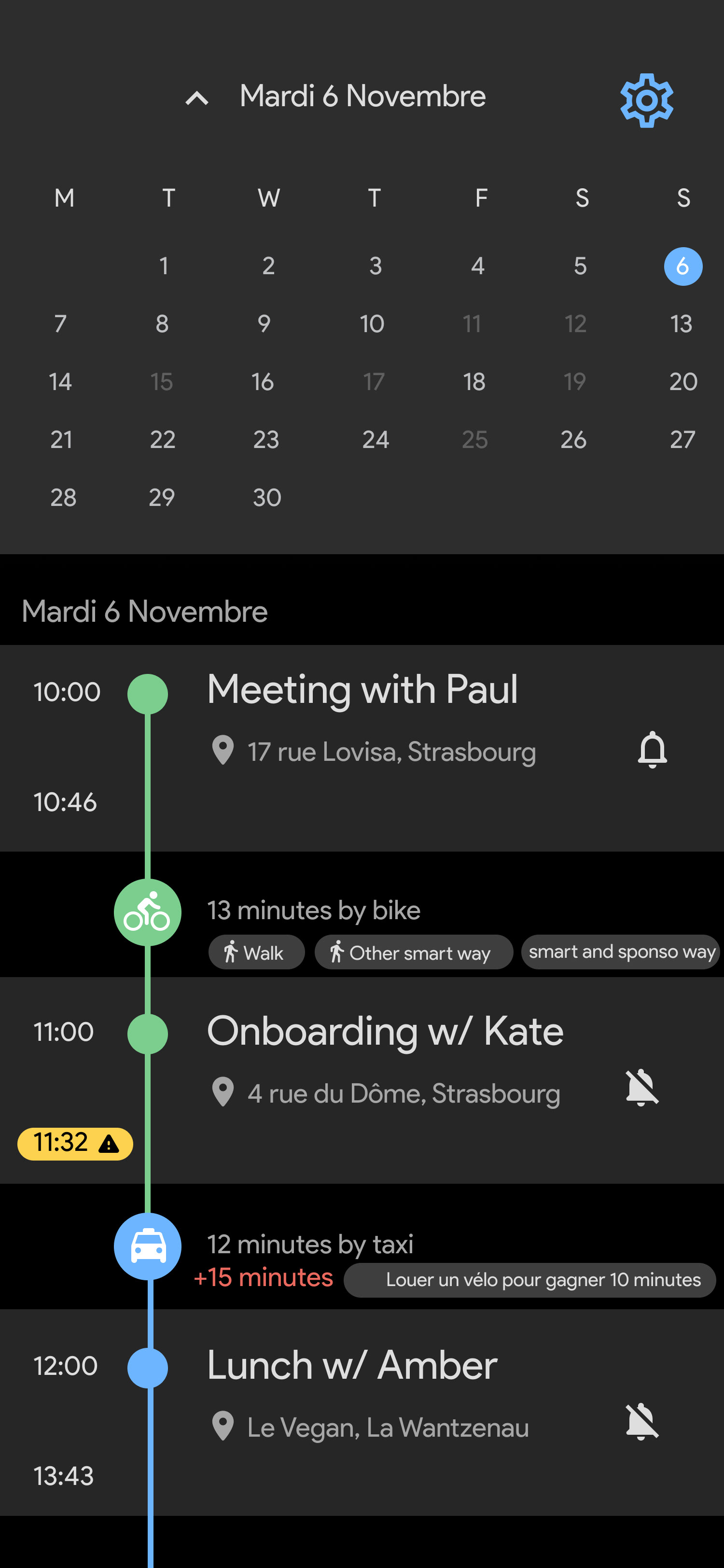The height and width of the screenshot is (1568, 724).
Task: Unmute notifications for Onboarding w/ Kate
Action: (642, 1087)
